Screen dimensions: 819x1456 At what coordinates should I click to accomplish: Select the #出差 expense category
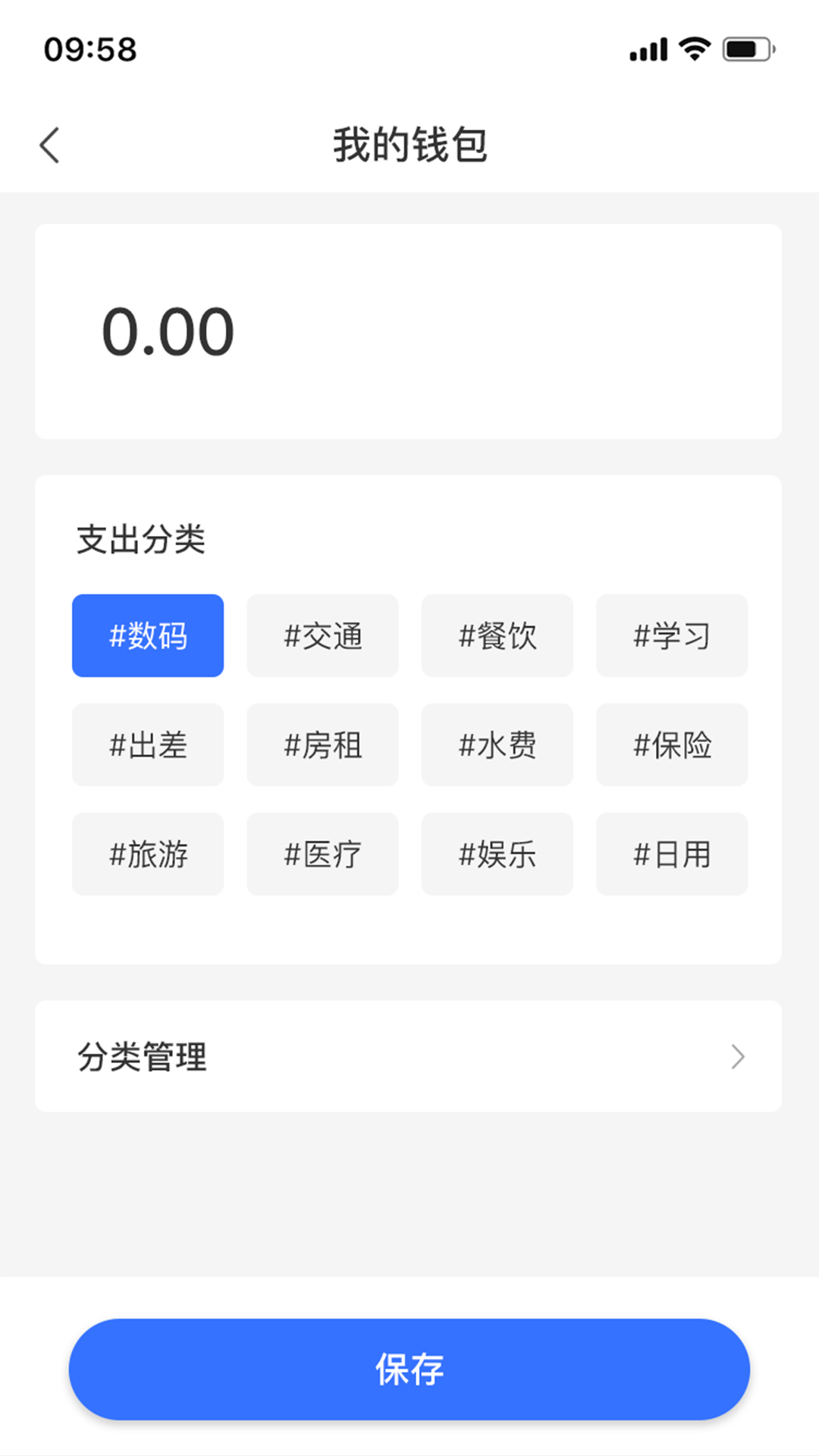tap(147, 745)
